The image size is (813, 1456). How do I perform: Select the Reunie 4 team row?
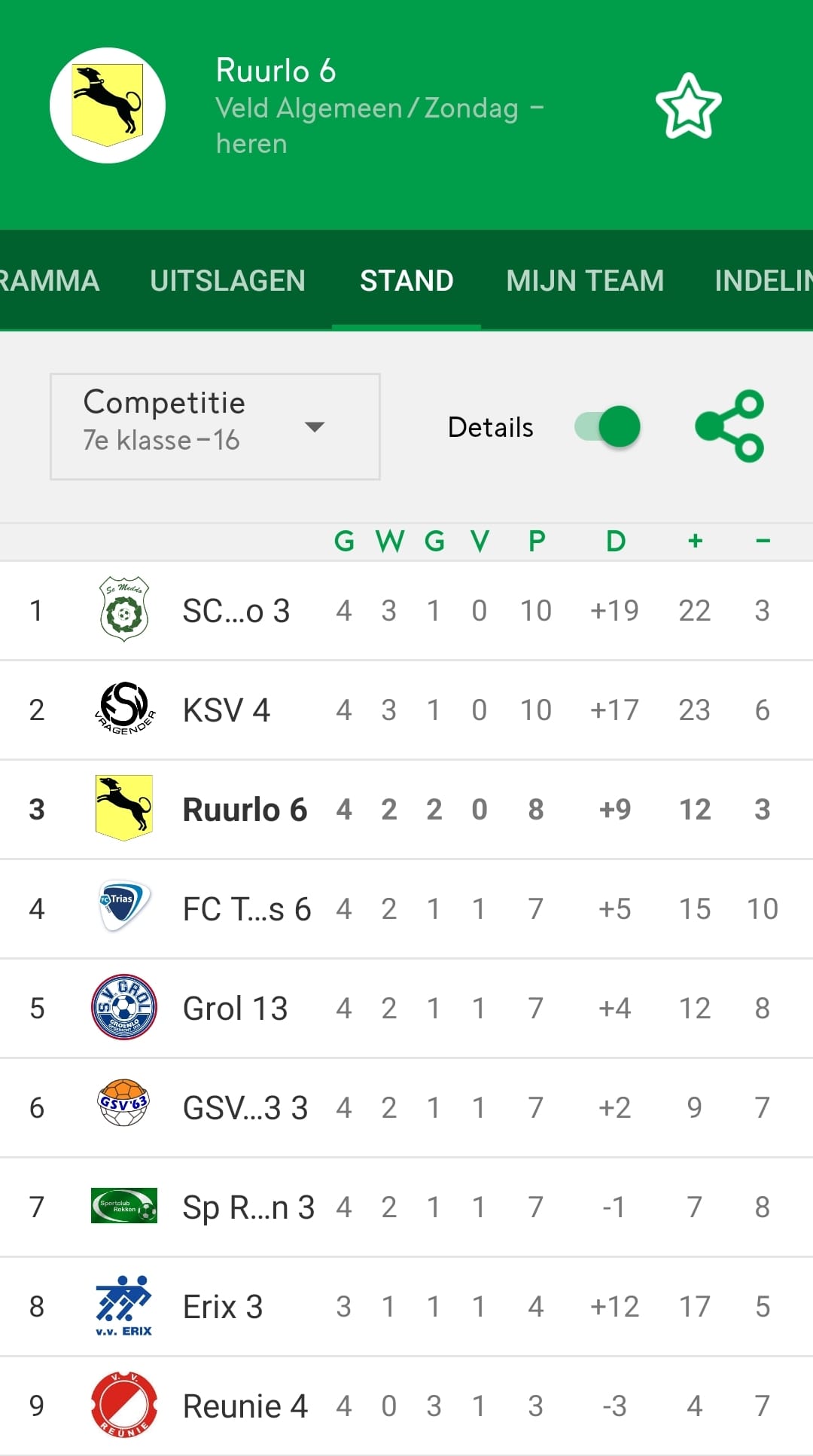(x=406, y=1406)
